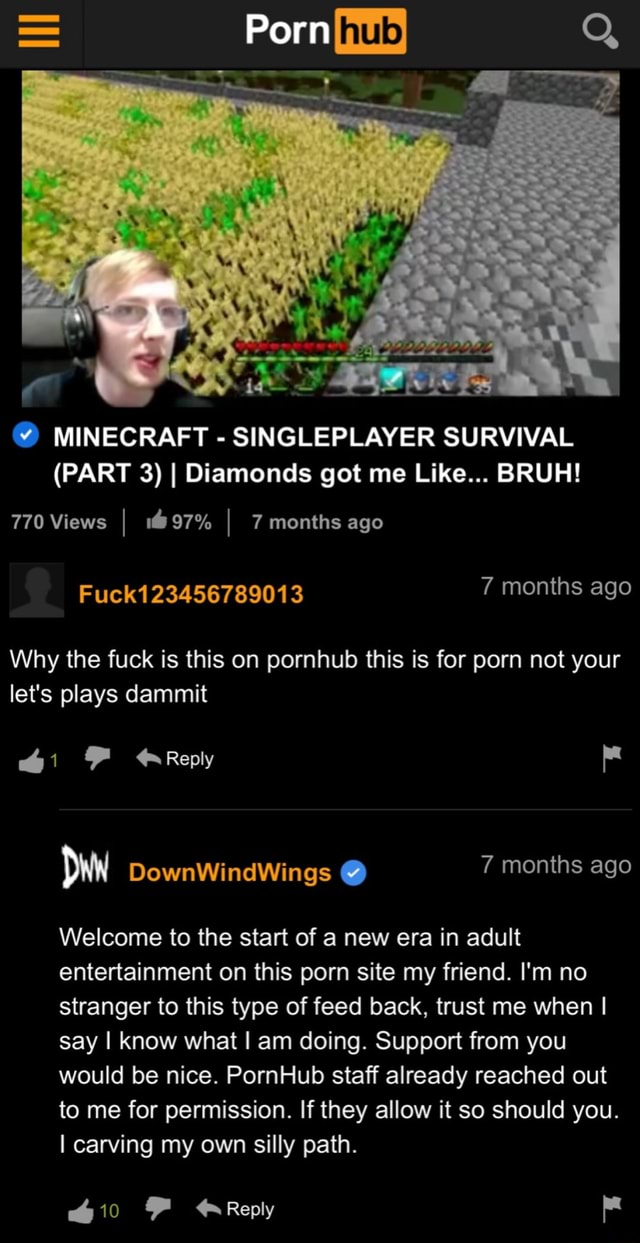Open the search magnifier
Viewport: 640px width, 1243px height.
coord(600,33)
